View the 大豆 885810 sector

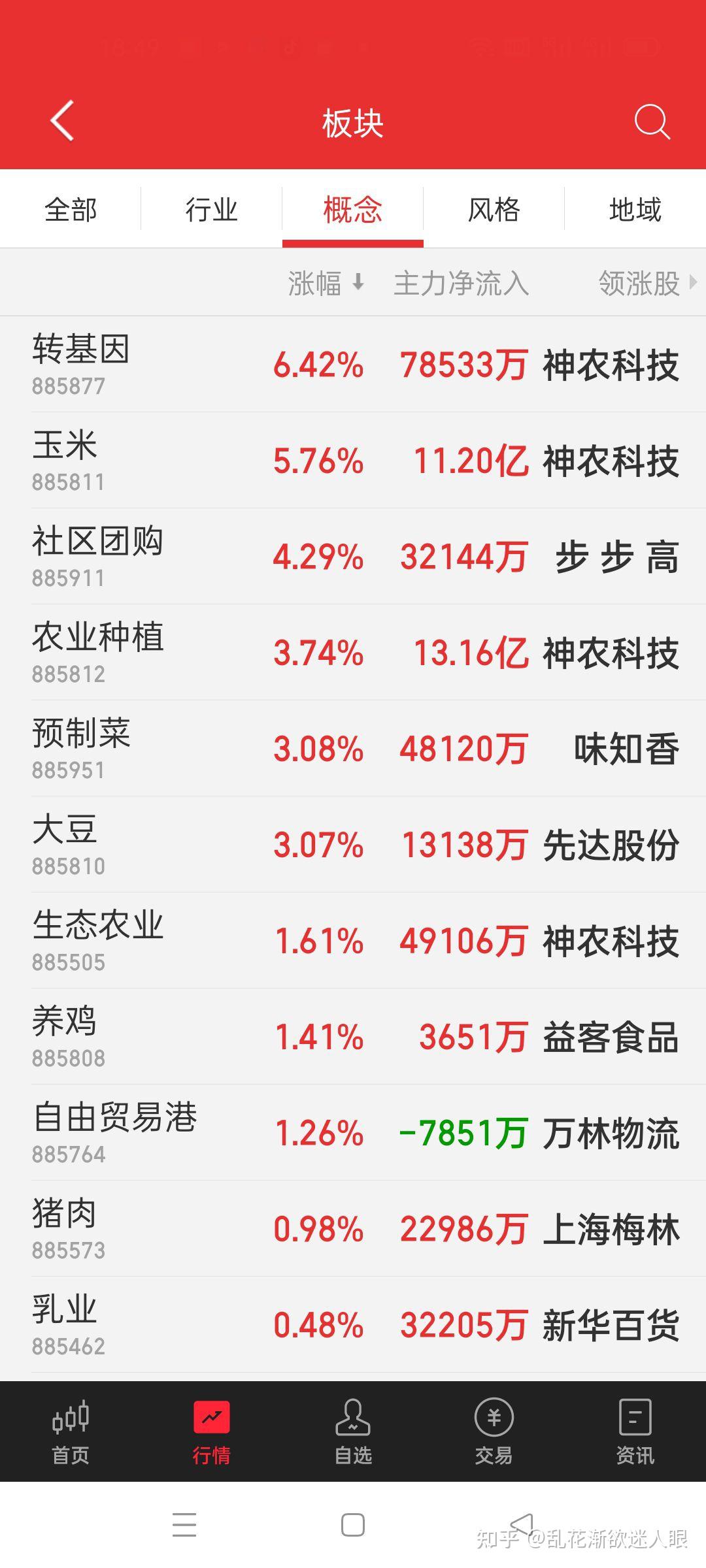pyautogui.click(x=353, y=845)
